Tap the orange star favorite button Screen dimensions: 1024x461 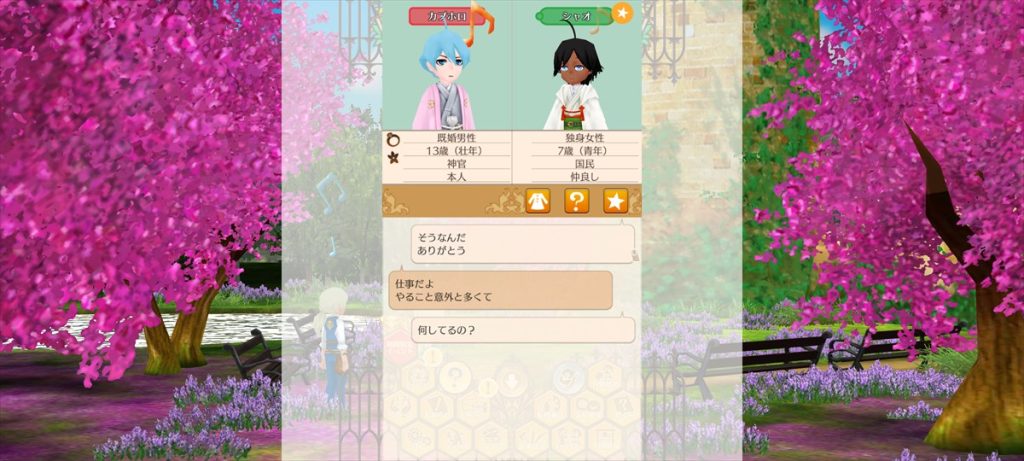[616, 201]
